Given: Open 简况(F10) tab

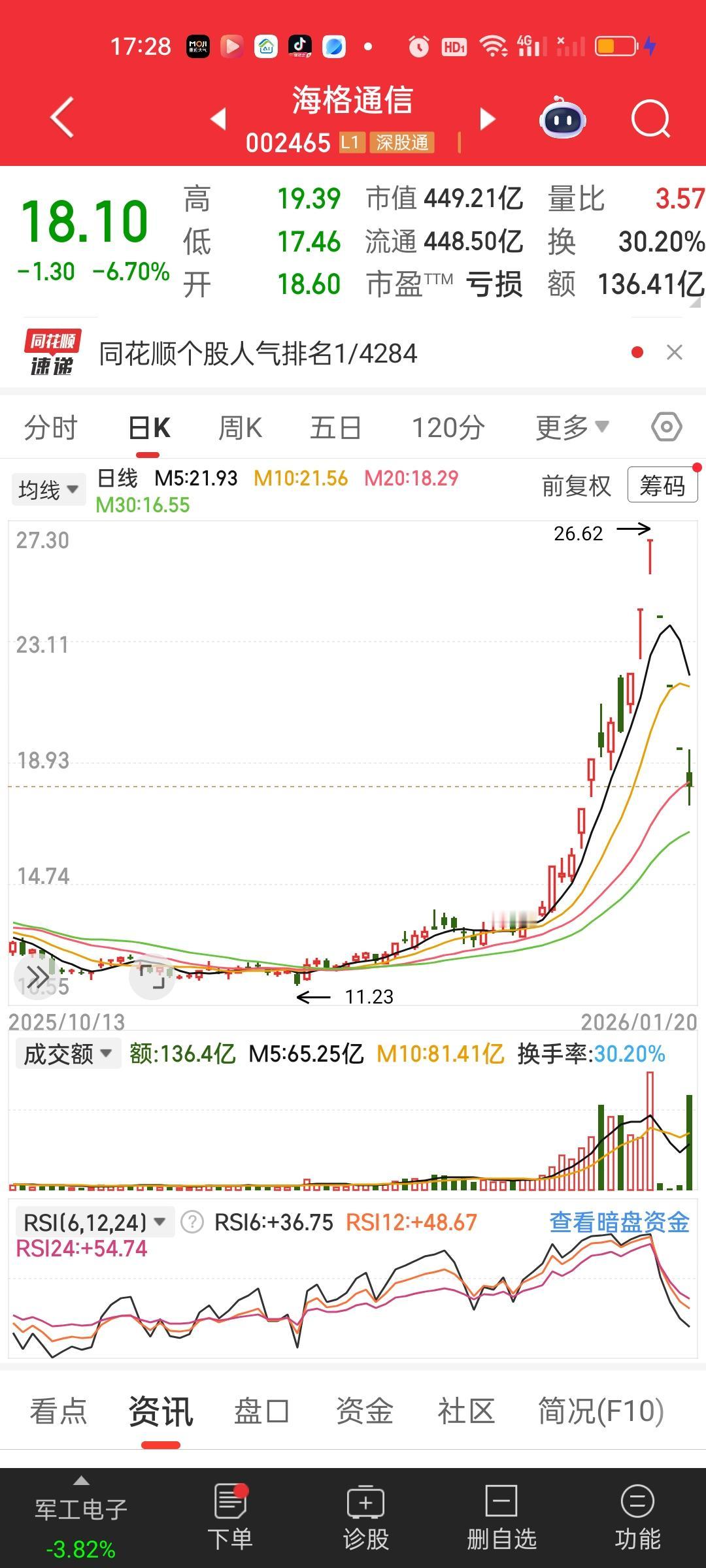Looking at the screenshot, I should (601, 1411).
